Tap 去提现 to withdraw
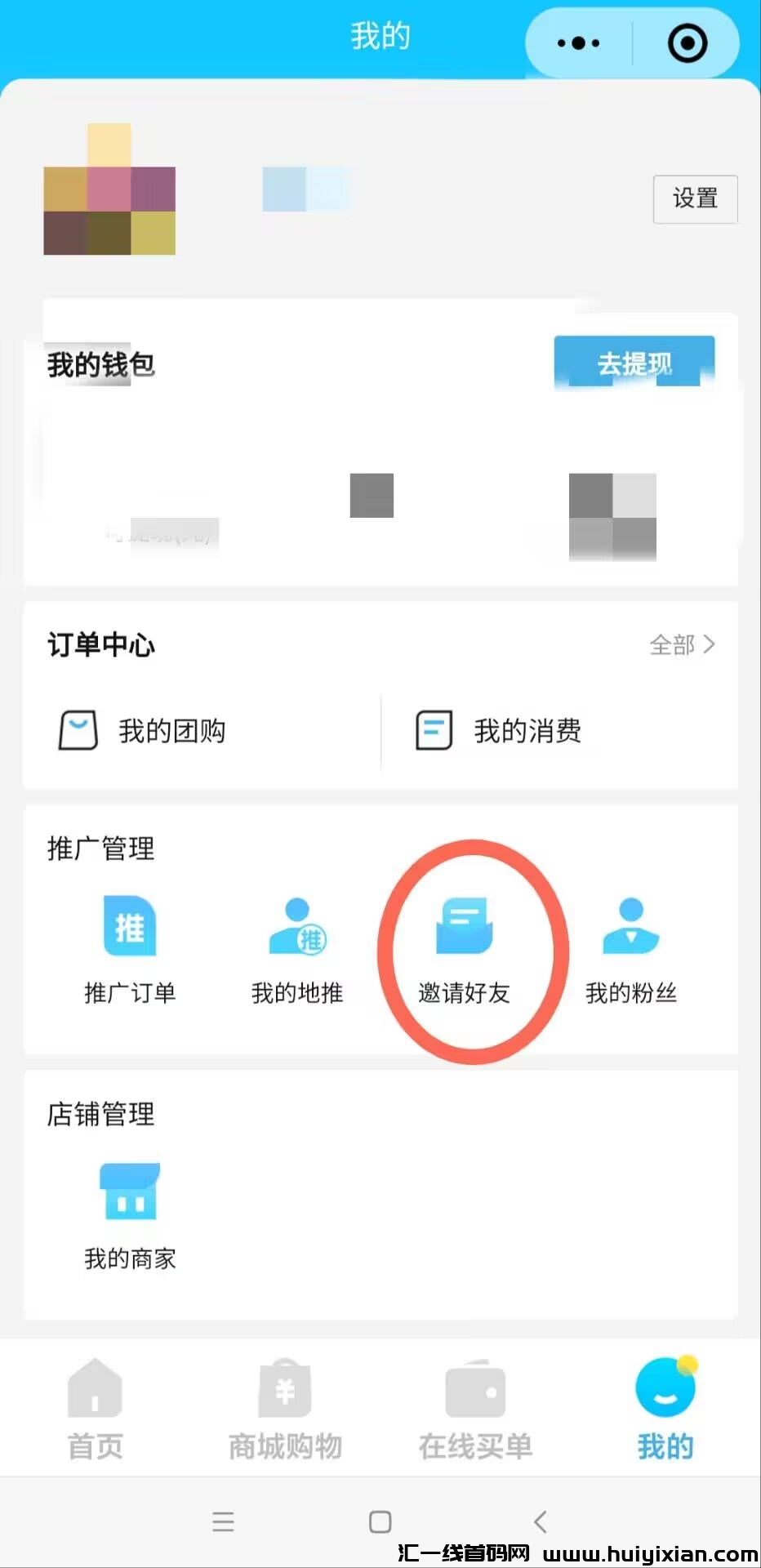Screen dimensions: 761x1568 pyautogui.click(x=634, y=363)
